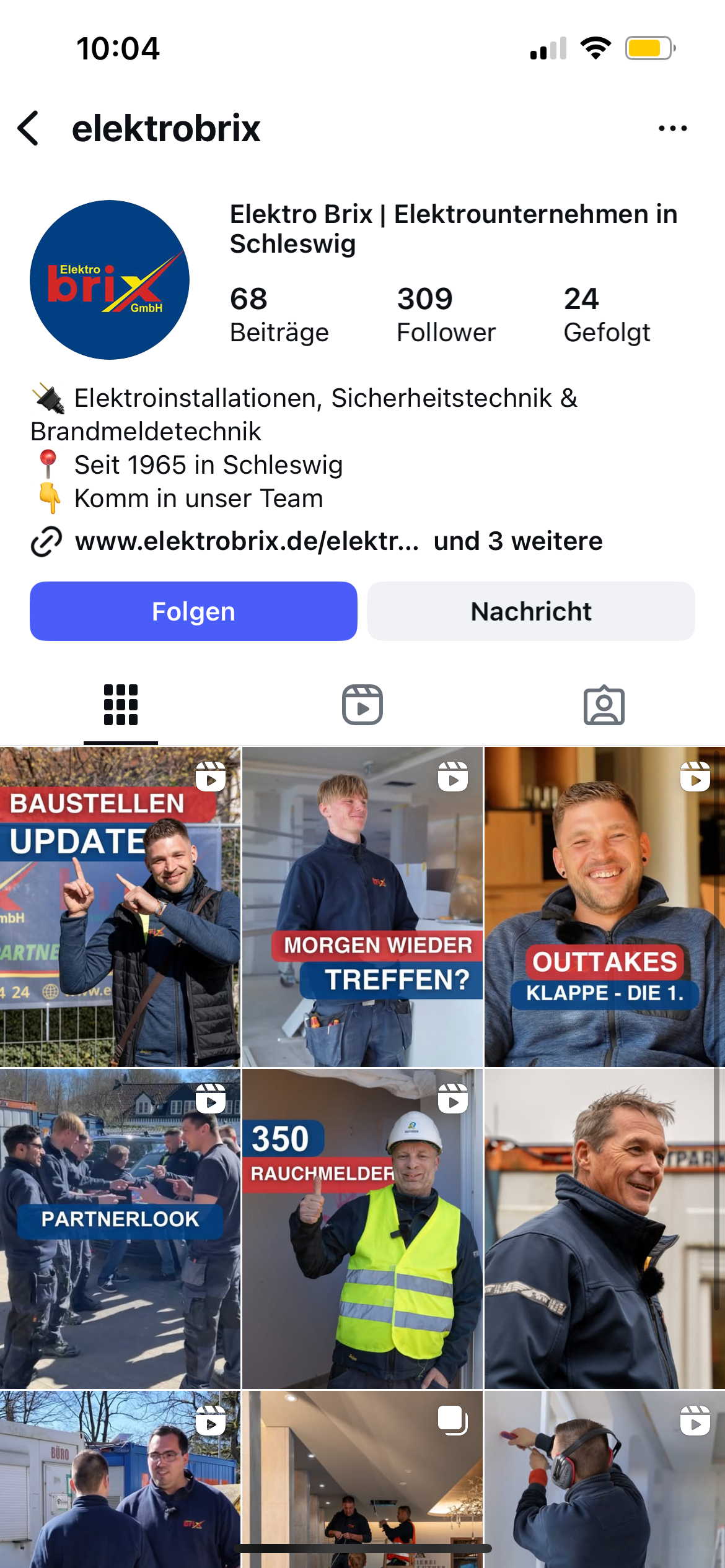This screenshot has width=725, height=1568.
Task: Play the Outtakes Klappe die 1. reel
Action: [604, 907]
